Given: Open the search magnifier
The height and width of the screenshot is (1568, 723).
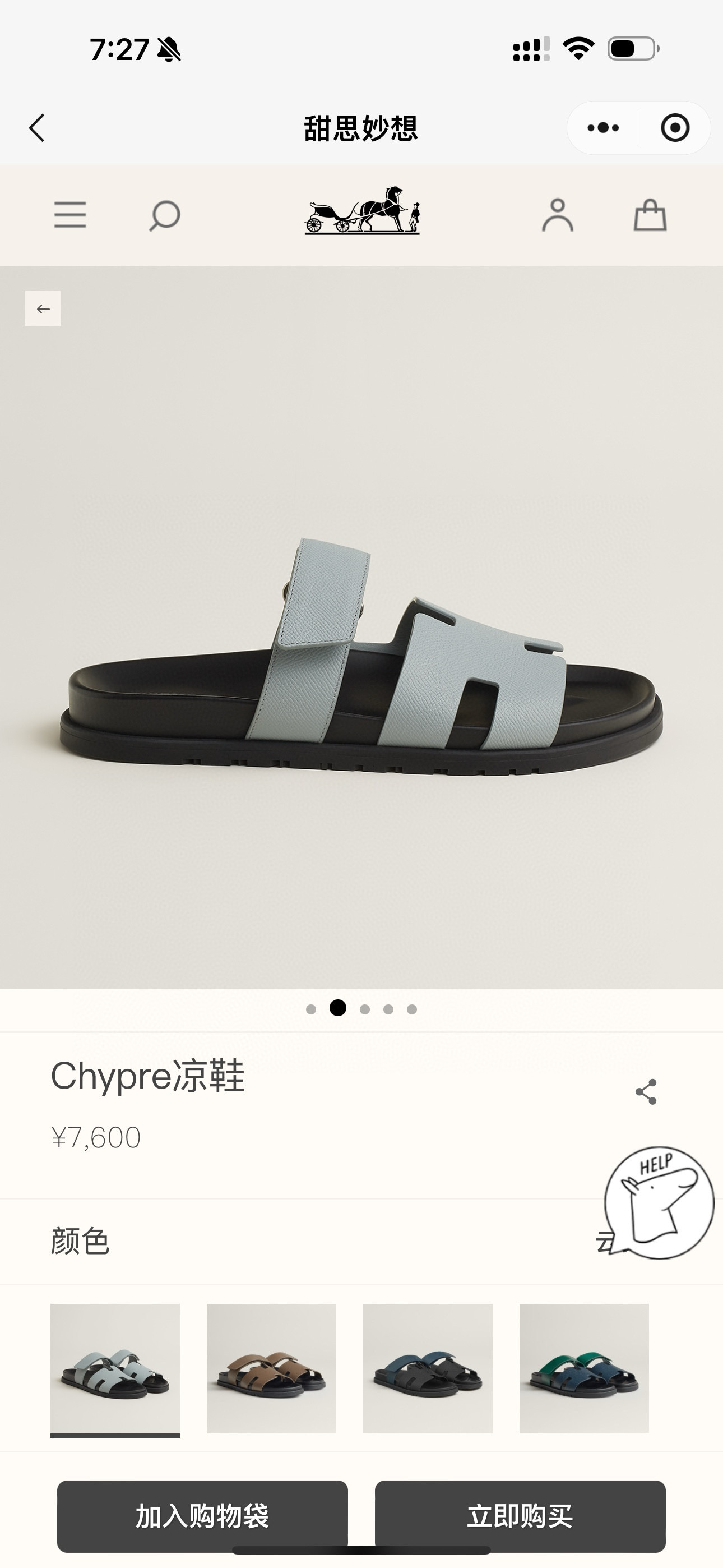Looking at the screenshot, I should click(x=164, y=215).
